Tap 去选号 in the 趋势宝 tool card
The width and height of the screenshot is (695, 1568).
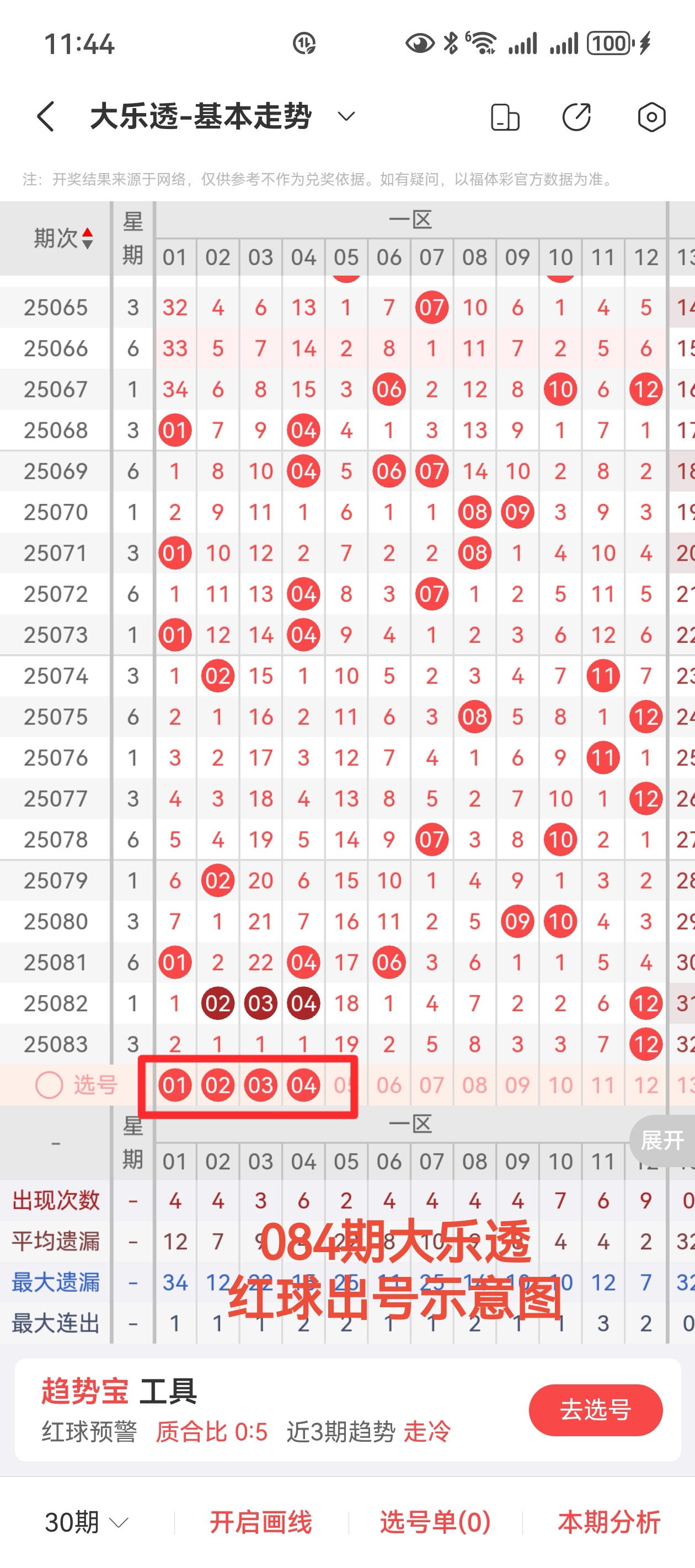[x=595, y=1410]
